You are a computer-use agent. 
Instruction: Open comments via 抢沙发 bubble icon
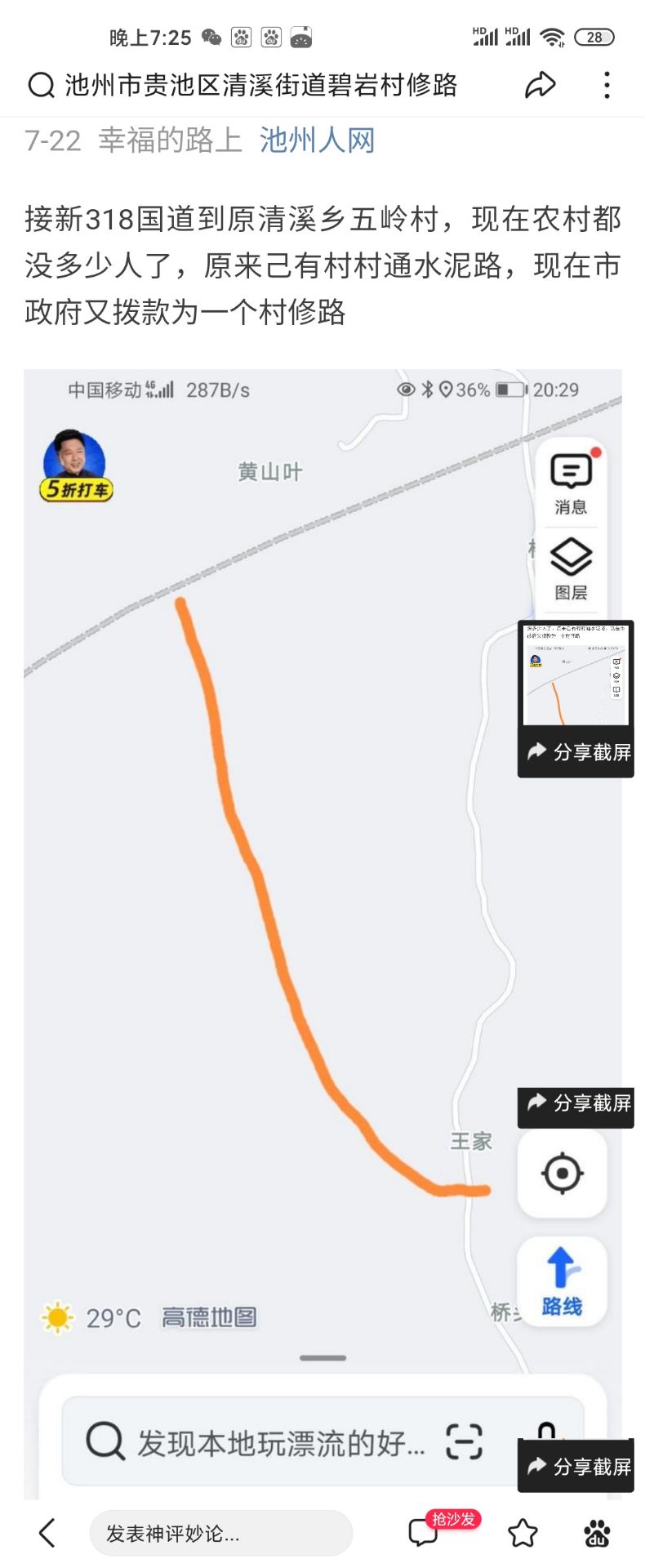pos(425,1532)
